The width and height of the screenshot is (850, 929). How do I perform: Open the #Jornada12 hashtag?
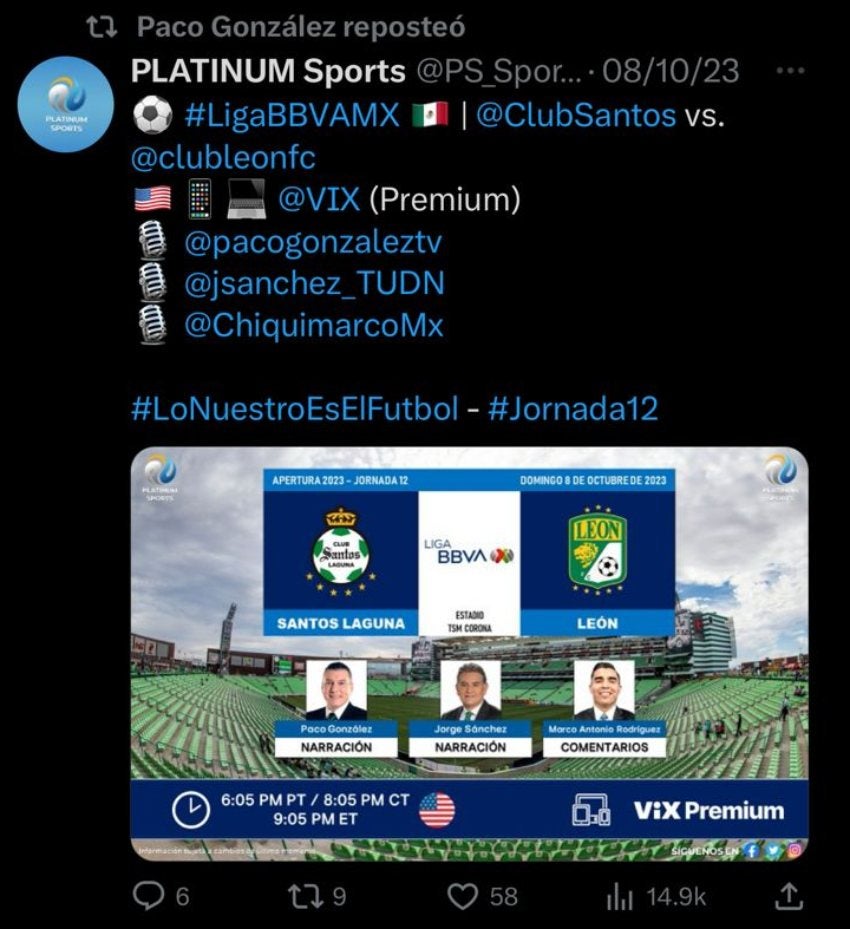(573, 409)
